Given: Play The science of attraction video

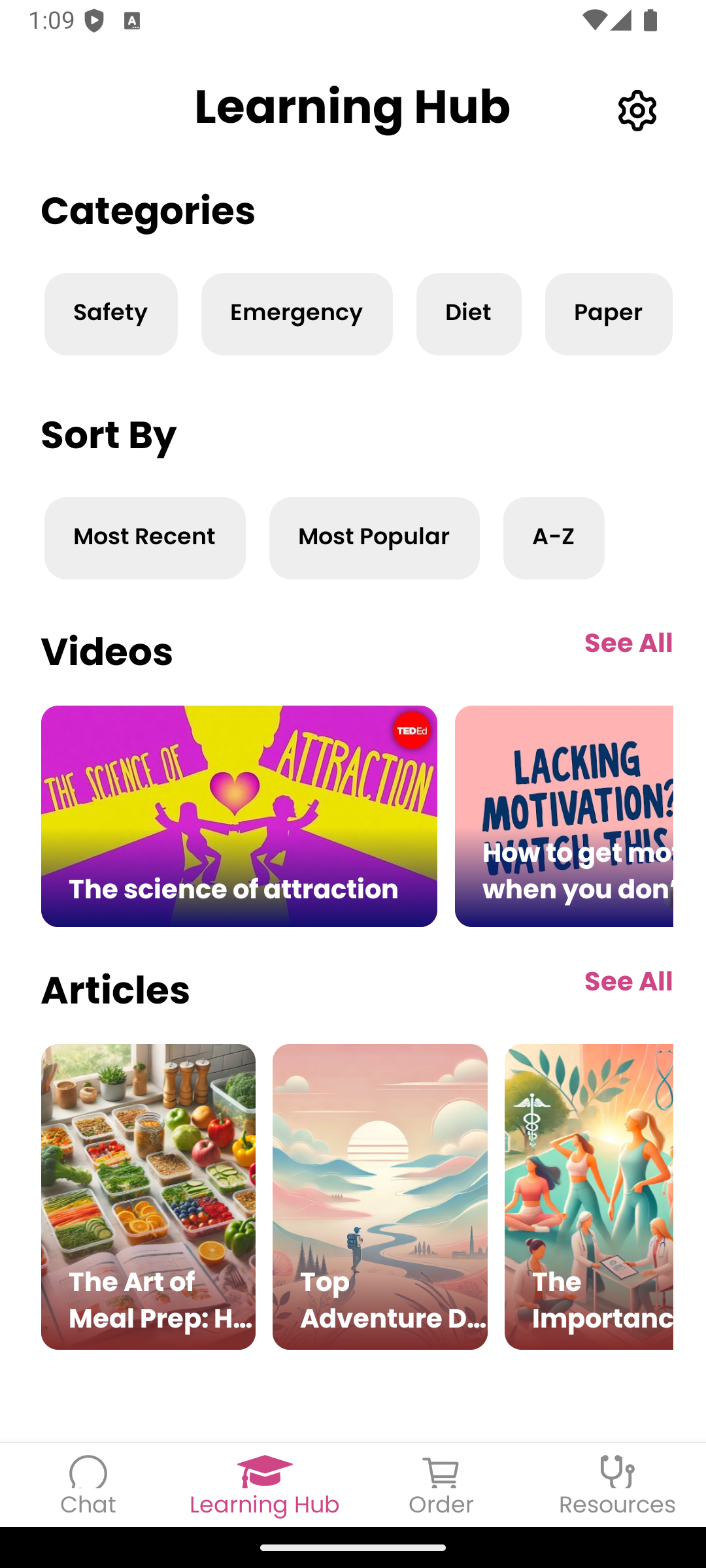Looking at the screenshot, I should [239, 815].
